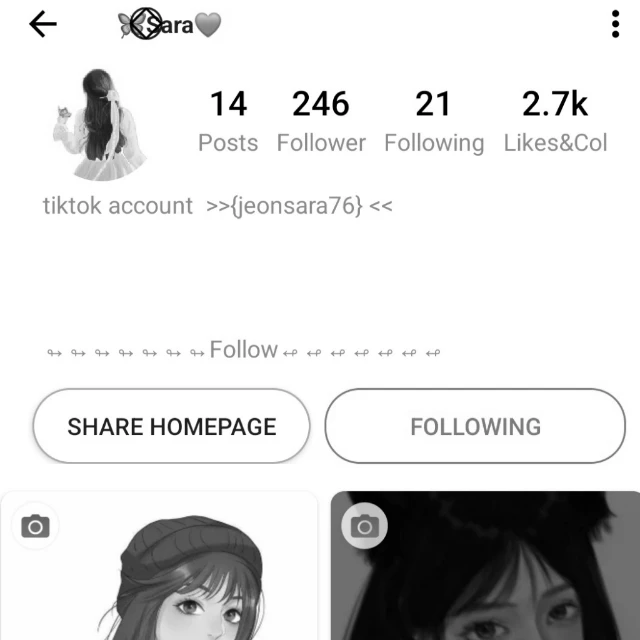
Task: View the 246 Follower list
Action: [321, 121]
